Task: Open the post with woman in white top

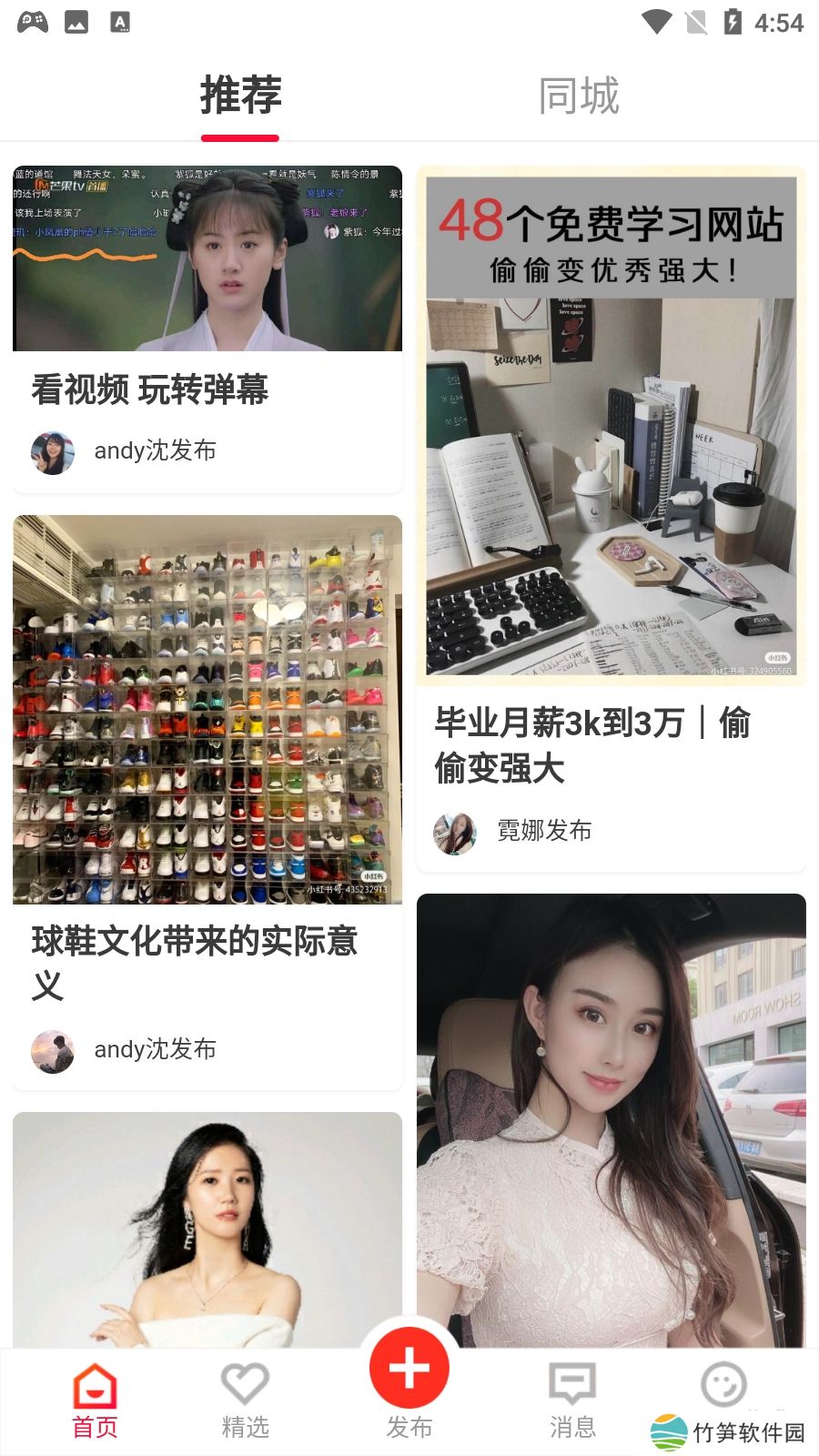Action: coord(207,1228)
